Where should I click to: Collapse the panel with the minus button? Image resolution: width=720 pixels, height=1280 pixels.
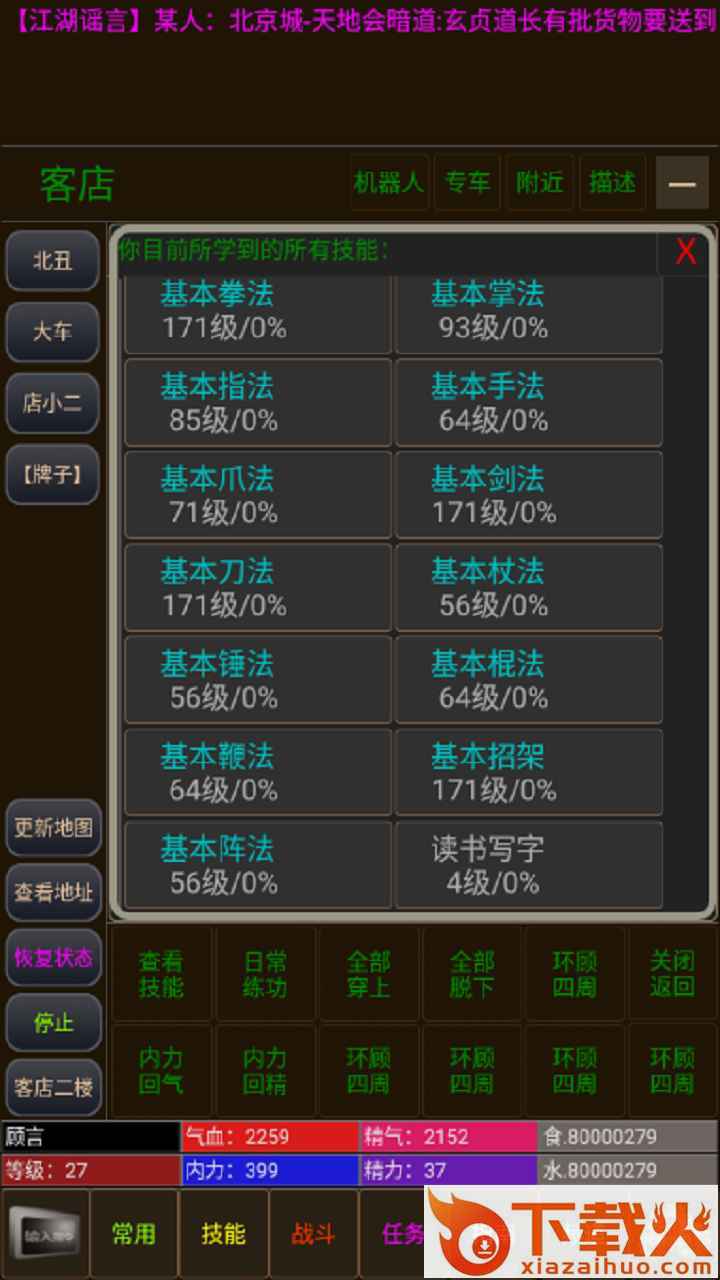(682, 184)
